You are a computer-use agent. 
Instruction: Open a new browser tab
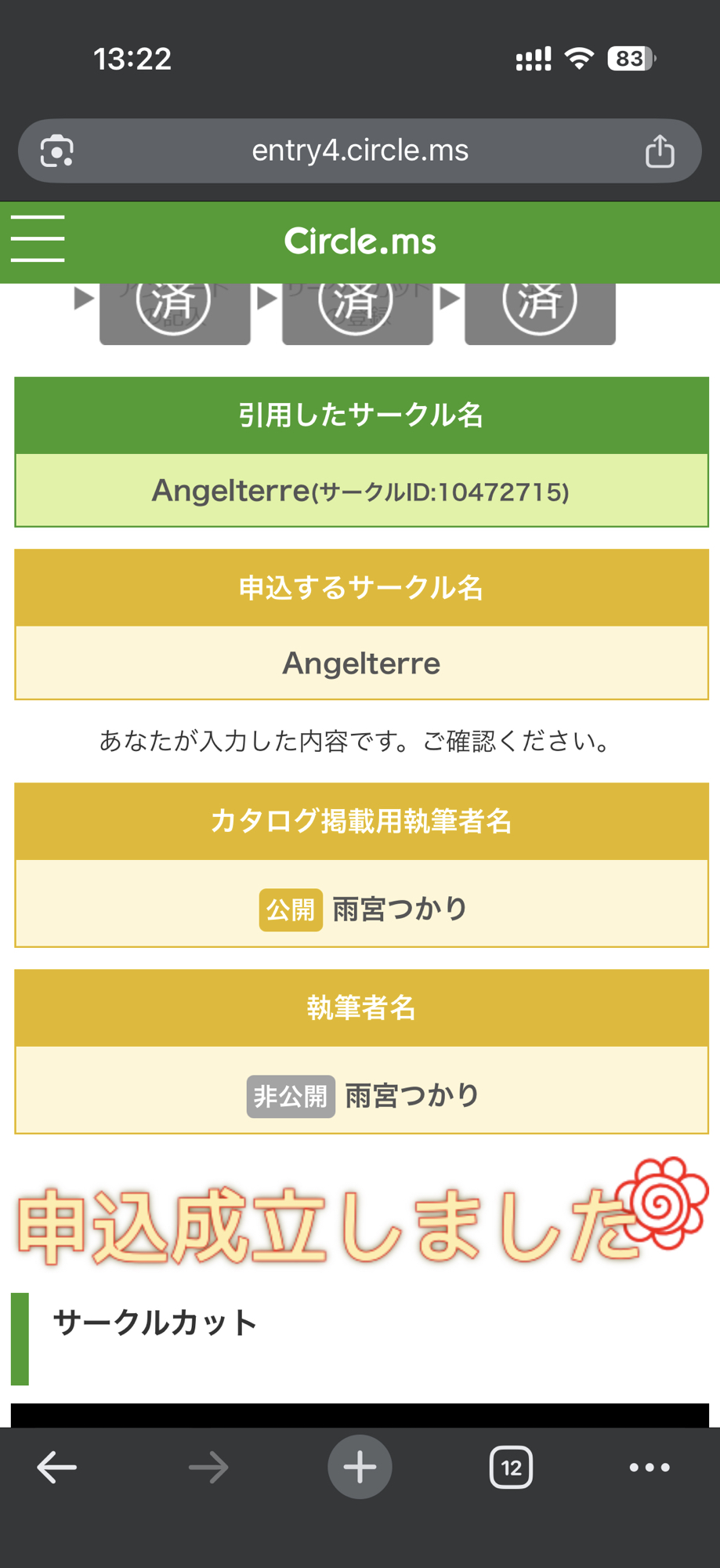point(360,1467)
